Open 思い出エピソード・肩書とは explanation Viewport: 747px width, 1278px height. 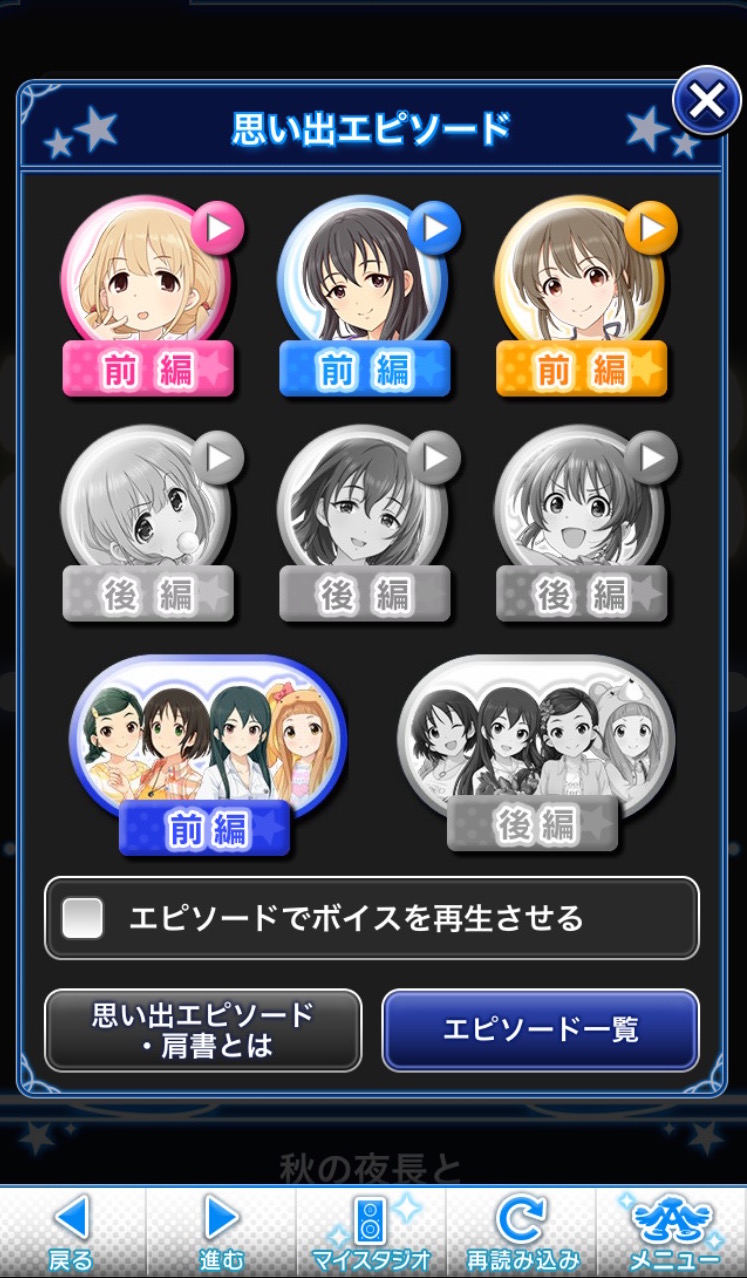[x=203, y=1030]
